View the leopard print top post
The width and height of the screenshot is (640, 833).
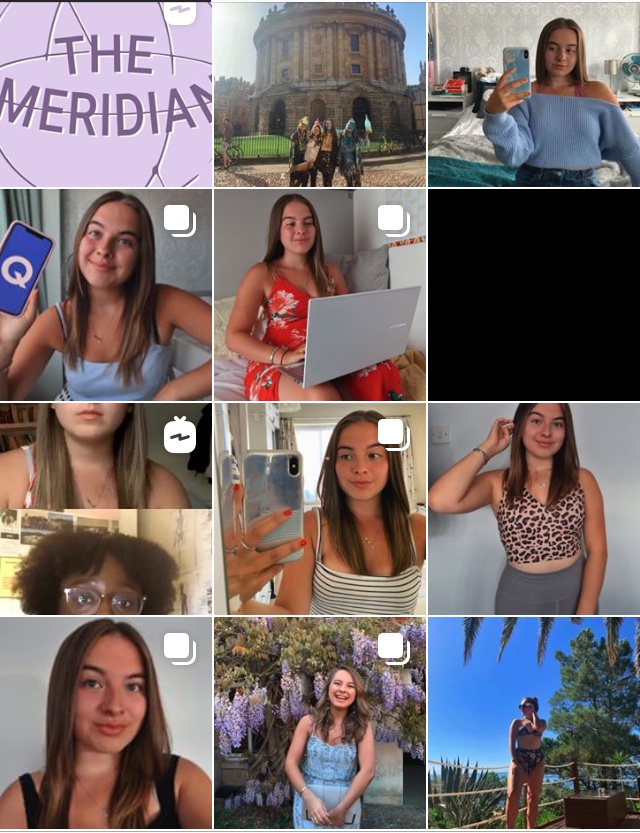click(x=534, y=508)
